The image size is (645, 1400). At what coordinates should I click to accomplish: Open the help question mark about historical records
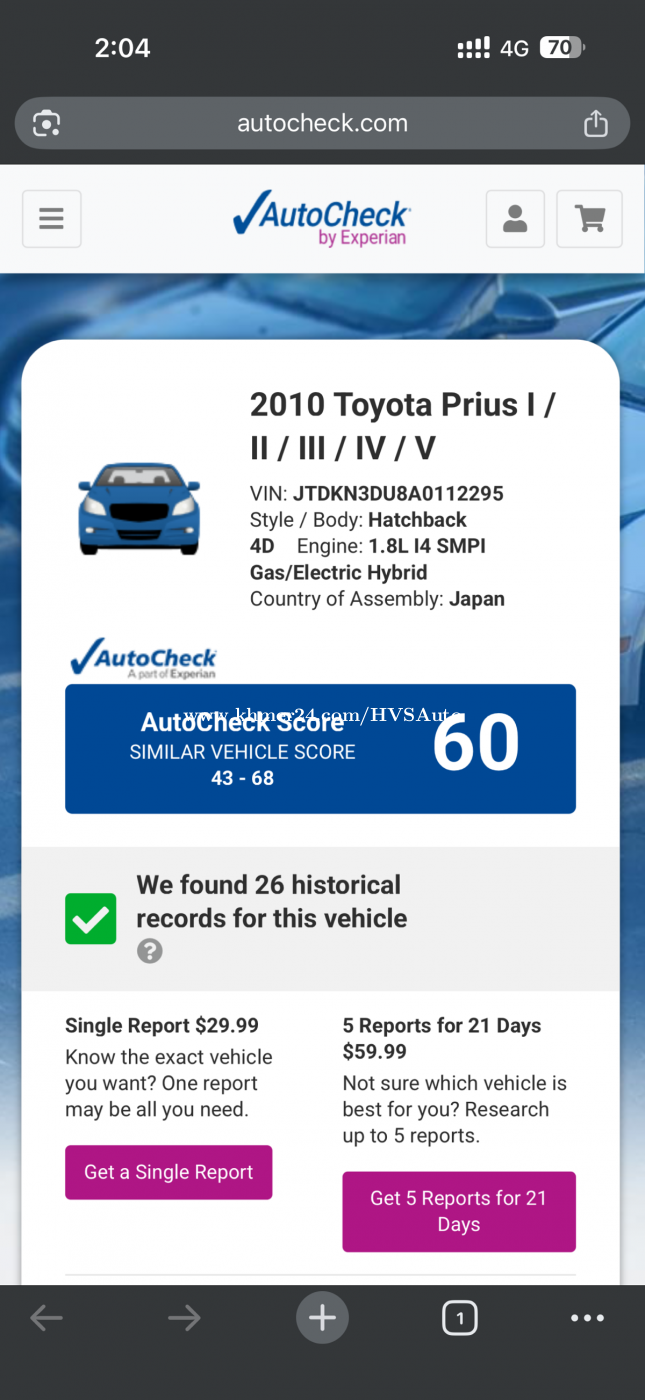(x=150, y=951)
